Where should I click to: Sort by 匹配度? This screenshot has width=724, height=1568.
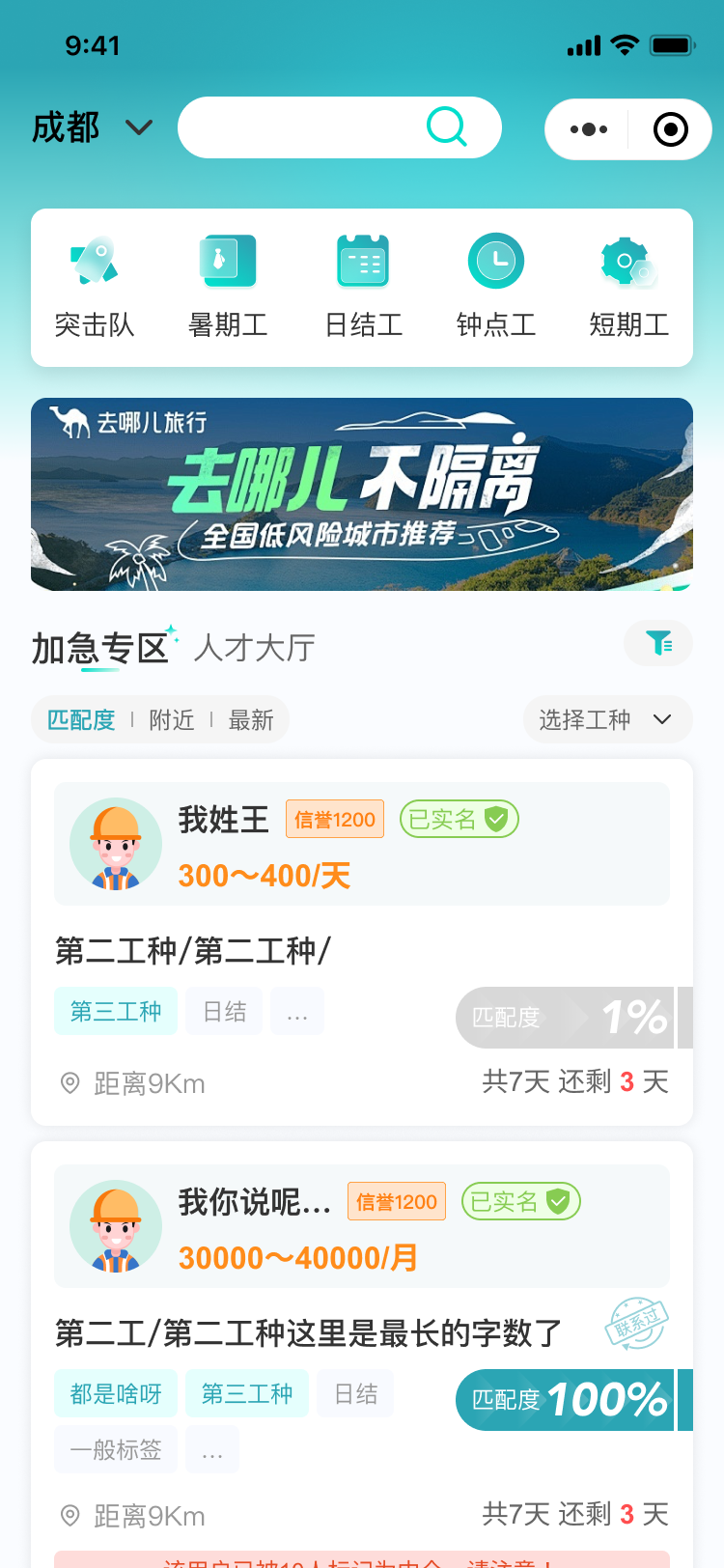pos(81,720)
